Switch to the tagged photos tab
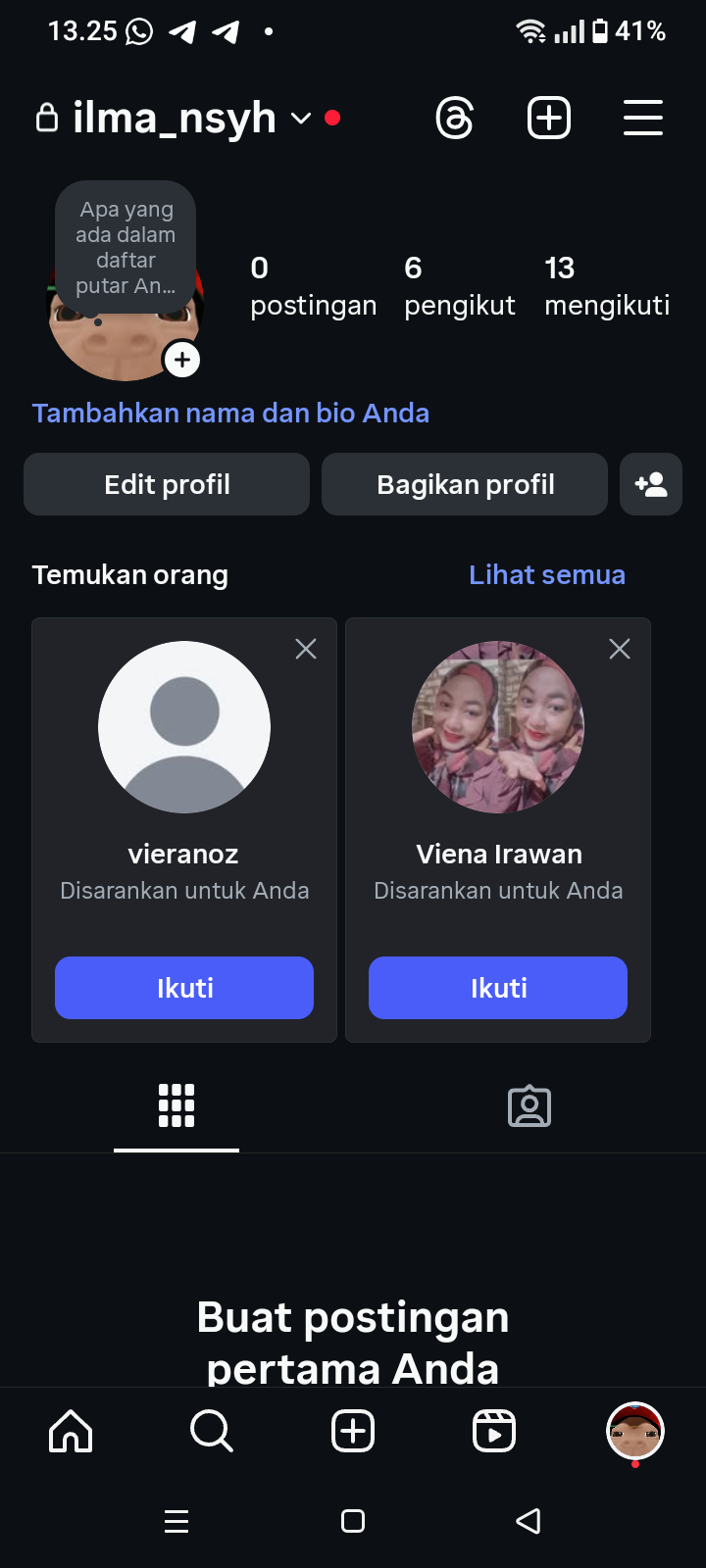Viewport: 706px width, 1568px height. [529, 1106]
